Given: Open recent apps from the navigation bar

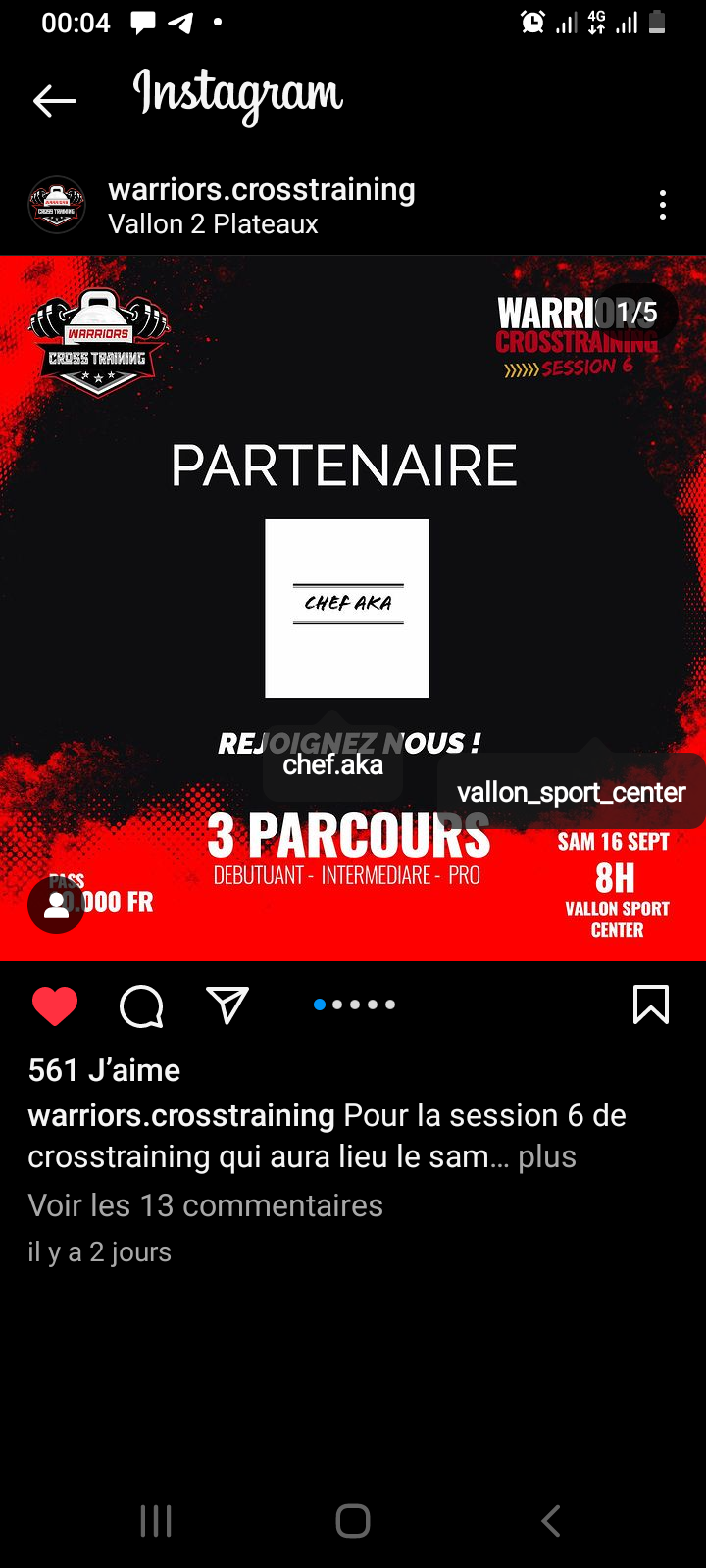Looking at the screenshot, I should click(156, 1521).
